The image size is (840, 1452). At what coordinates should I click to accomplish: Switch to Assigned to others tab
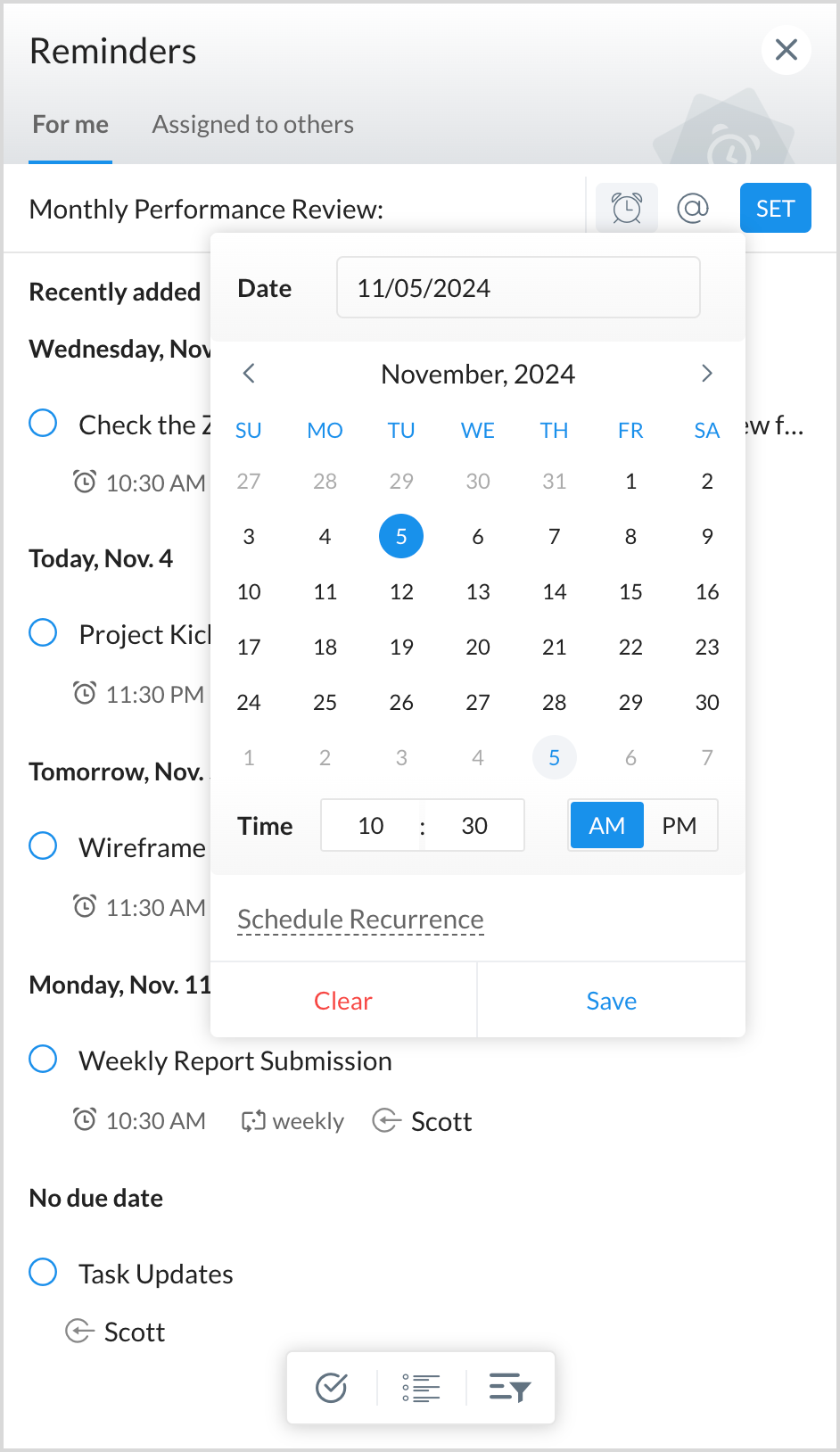coord(252,125)
